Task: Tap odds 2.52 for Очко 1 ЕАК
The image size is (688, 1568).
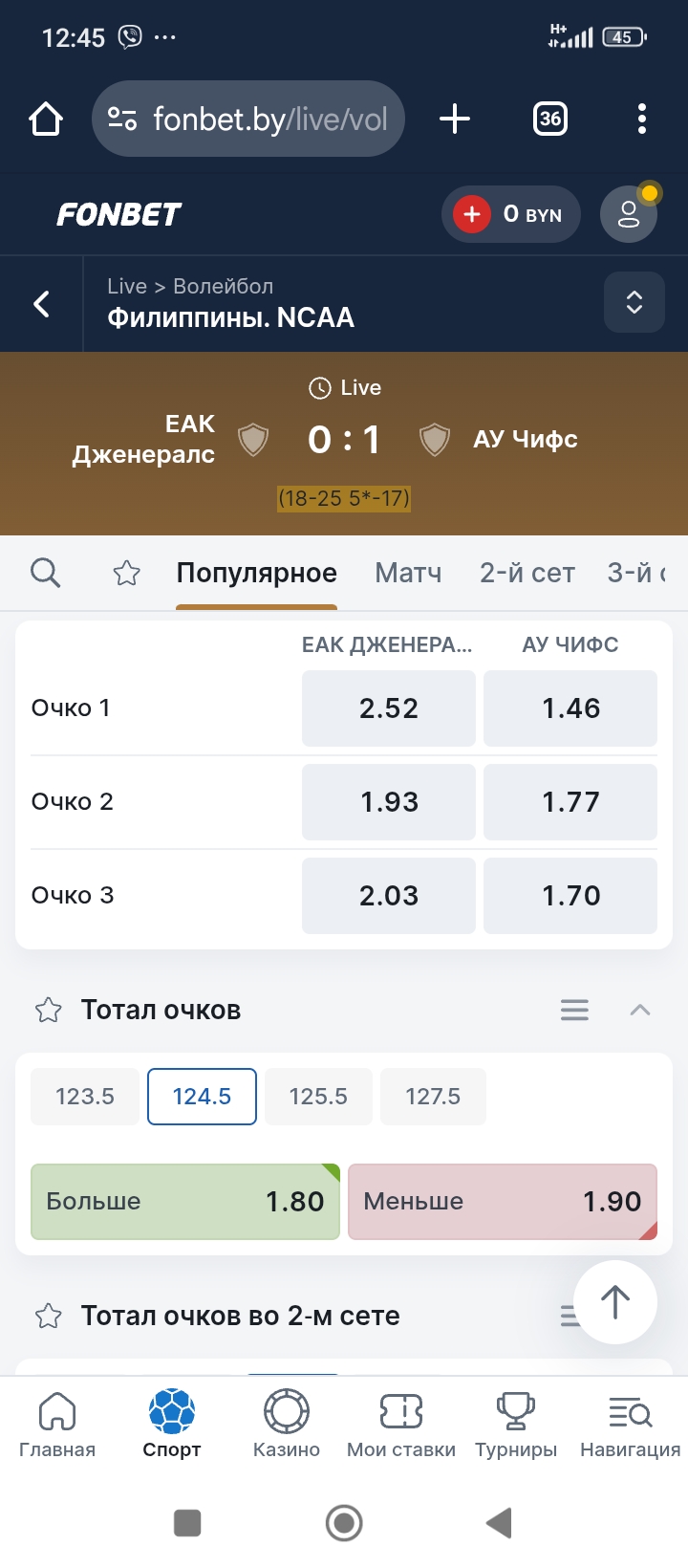Action: (x=388, y=708)
